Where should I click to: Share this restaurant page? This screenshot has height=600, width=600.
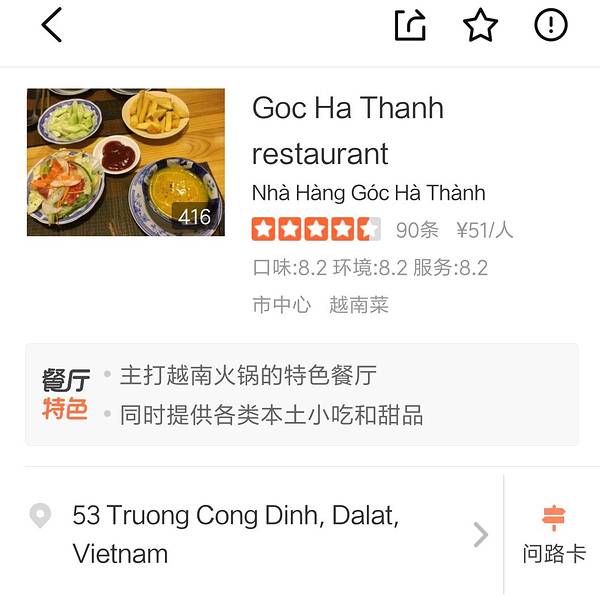pyautogui.click(x=410, y=26)
